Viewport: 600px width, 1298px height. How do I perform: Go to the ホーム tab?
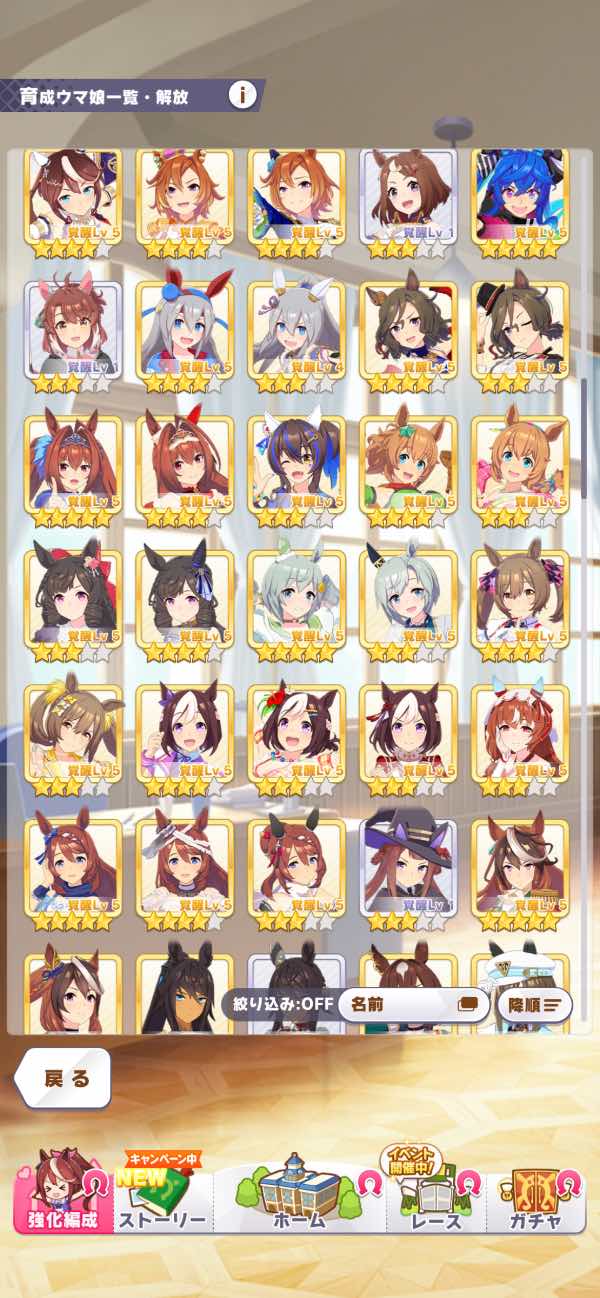click(299, 1196)
